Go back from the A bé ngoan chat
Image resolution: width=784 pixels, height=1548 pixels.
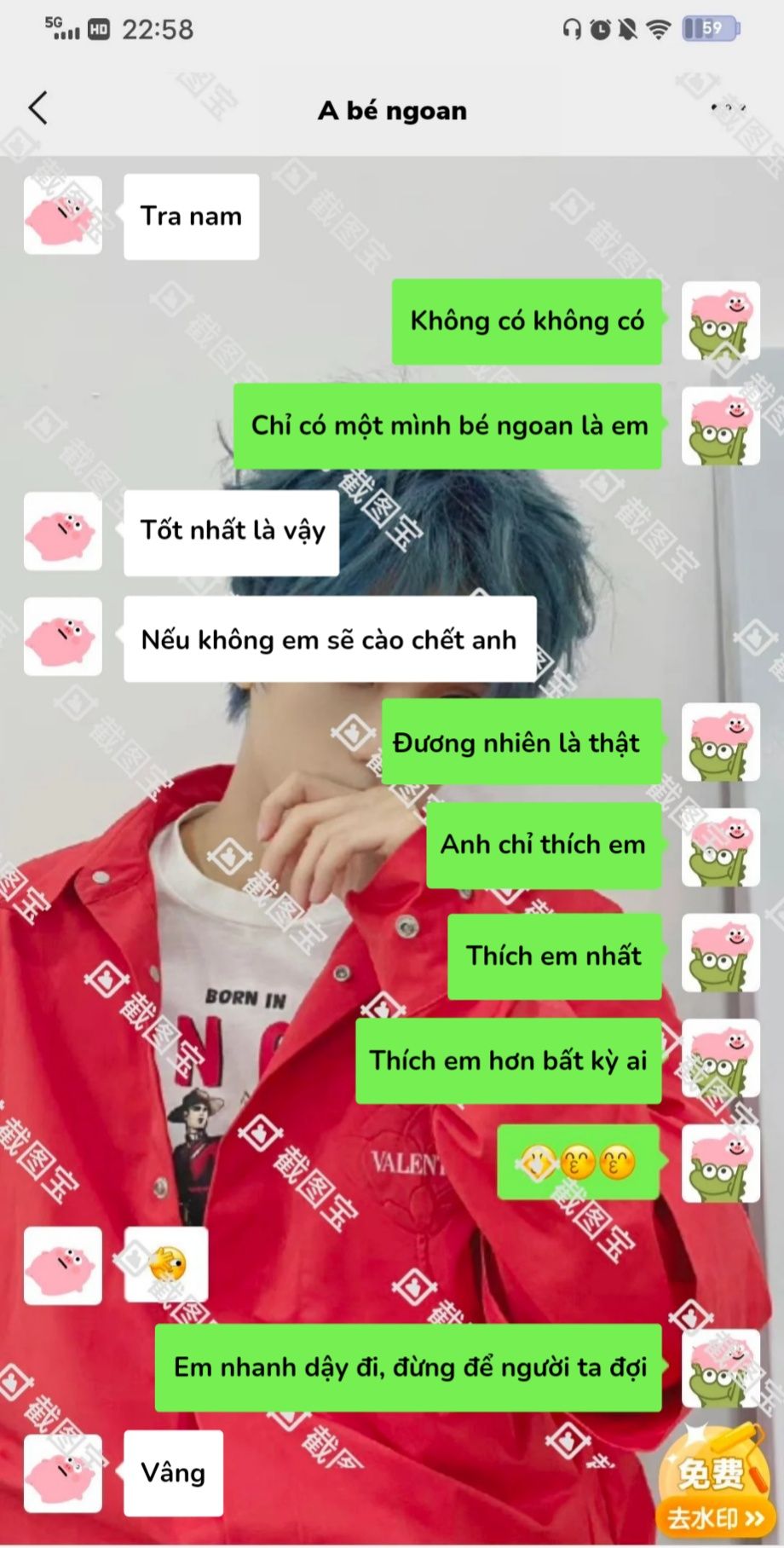[x=38, y=108]
